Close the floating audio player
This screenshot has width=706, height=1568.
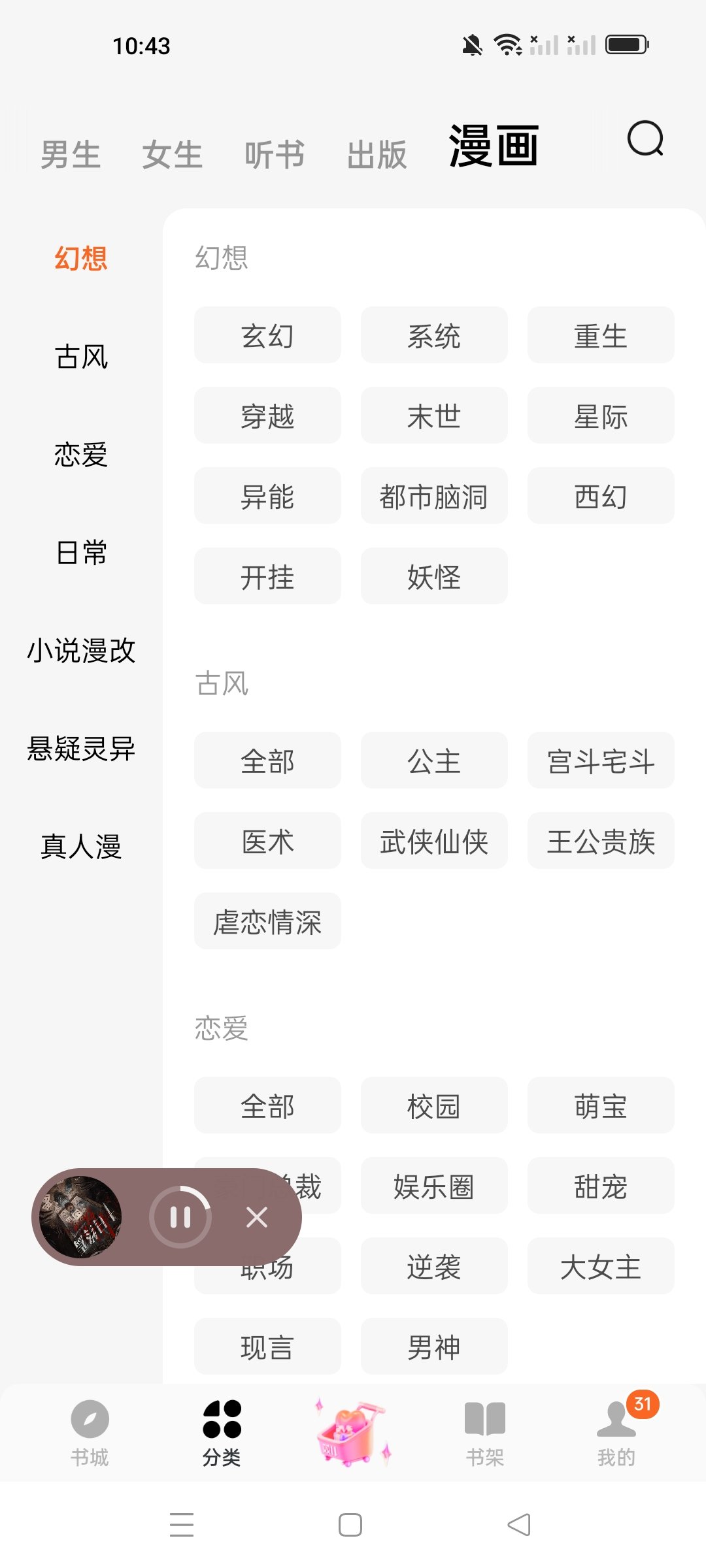(257, 1217)
